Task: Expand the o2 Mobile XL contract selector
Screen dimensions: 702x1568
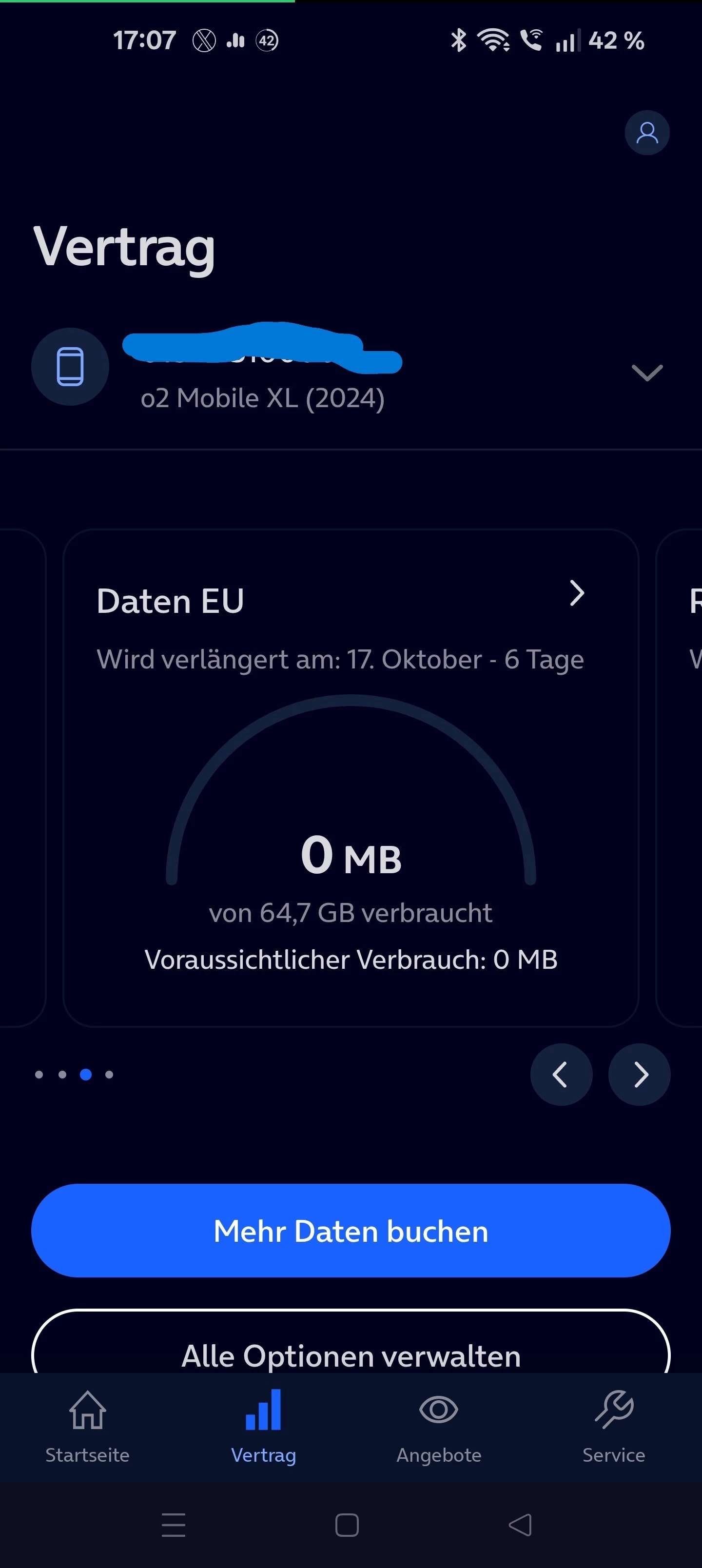Action: tap(646, 372)
